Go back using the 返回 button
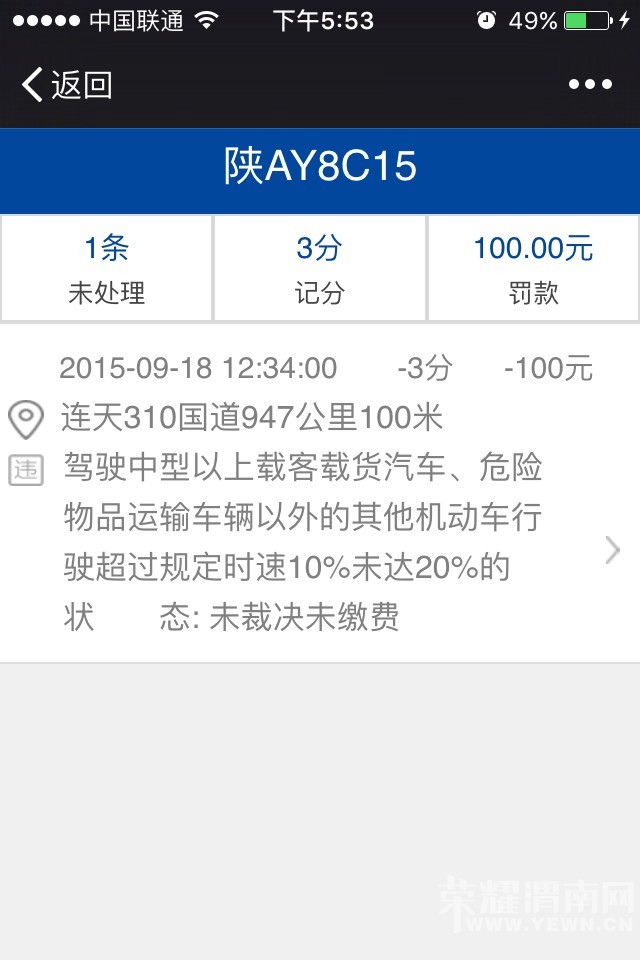Screen dimensions: 640x960 coord(66,85)
